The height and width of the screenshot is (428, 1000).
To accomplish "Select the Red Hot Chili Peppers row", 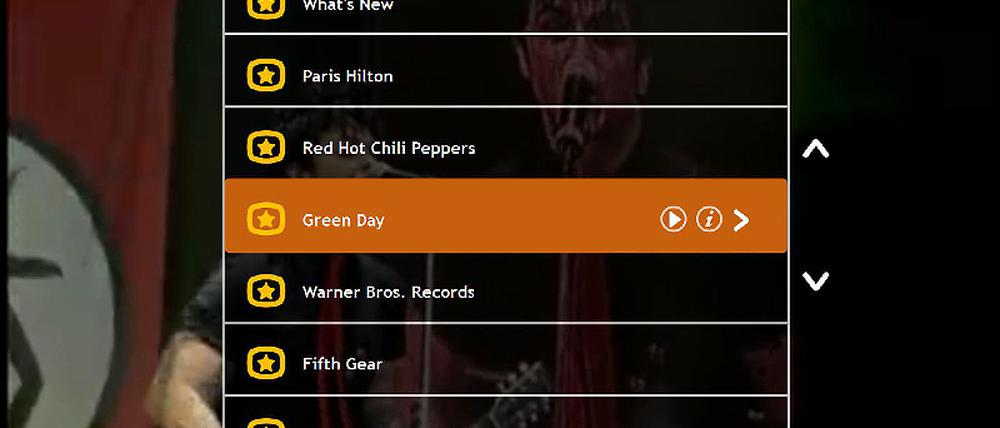I will click(x=388, y=148).
